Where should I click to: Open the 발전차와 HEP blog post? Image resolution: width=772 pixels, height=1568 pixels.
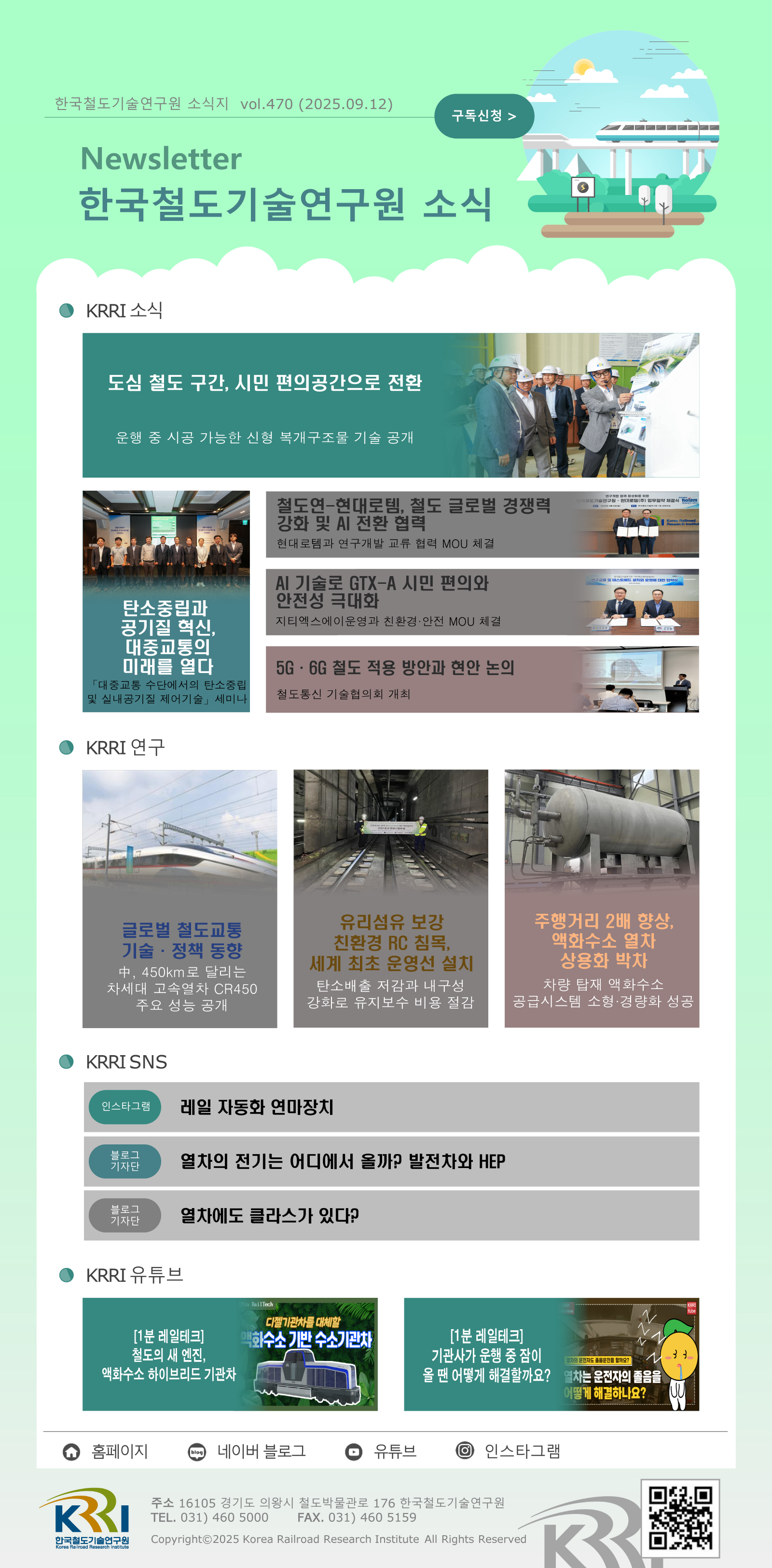[x=391, y=1161]
